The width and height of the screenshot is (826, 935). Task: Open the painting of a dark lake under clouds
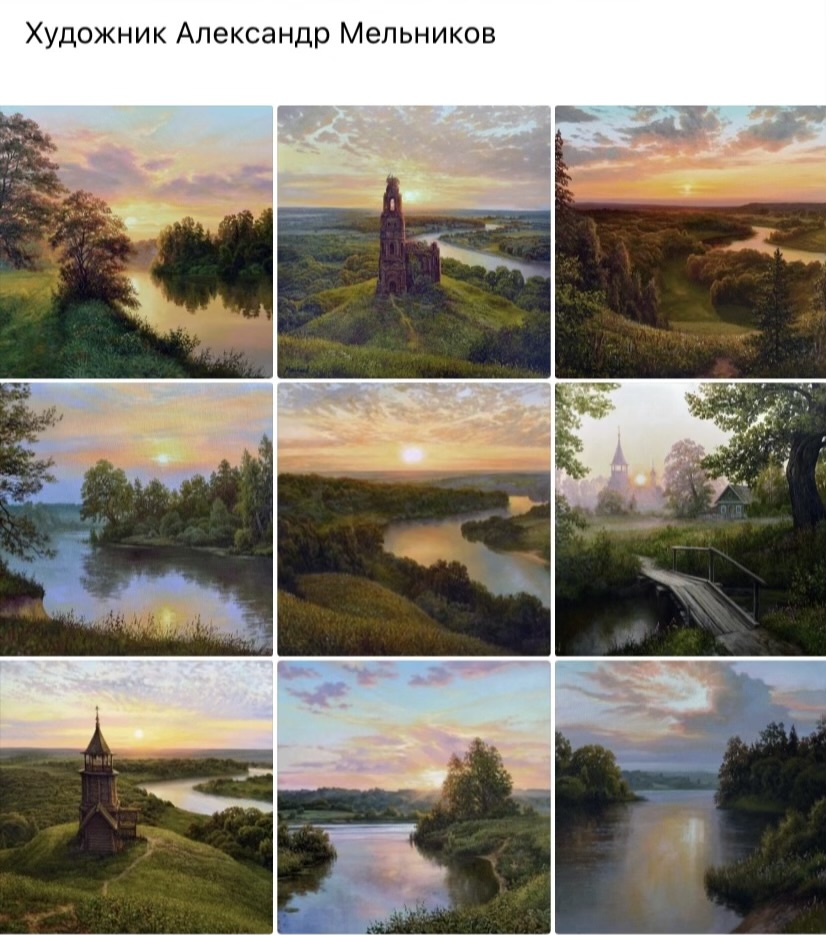coord(690,796)
